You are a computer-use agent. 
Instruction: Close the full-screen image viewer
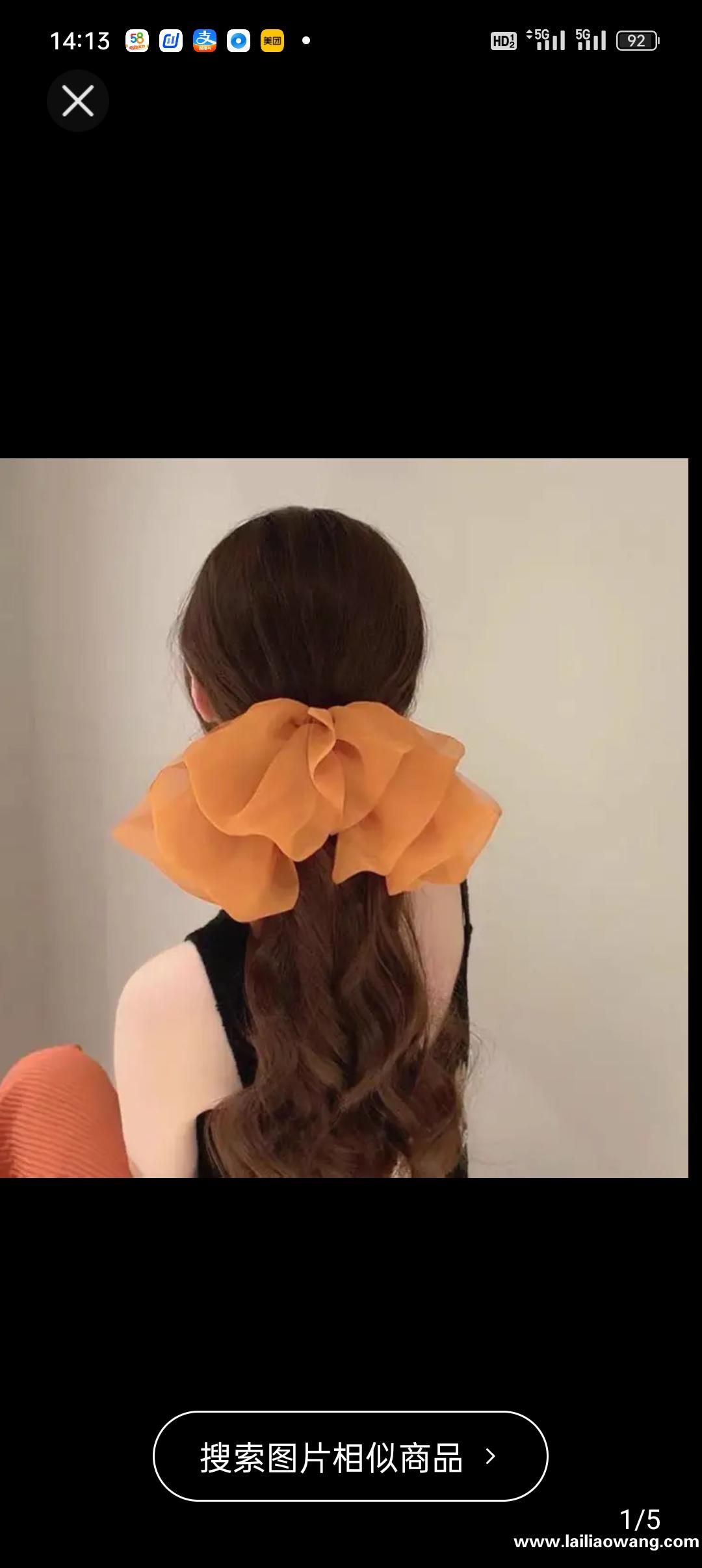click(78, 101)
